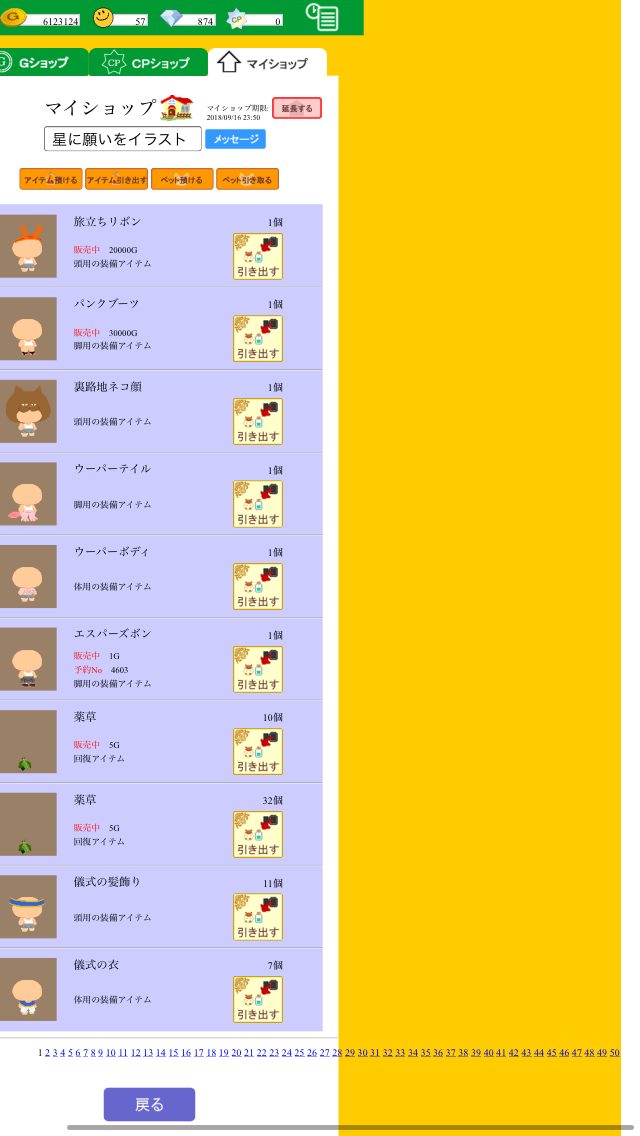Tap 延長する to extend shop period
The height and width of the screenshot is (1136, 640).
[297, 108]
